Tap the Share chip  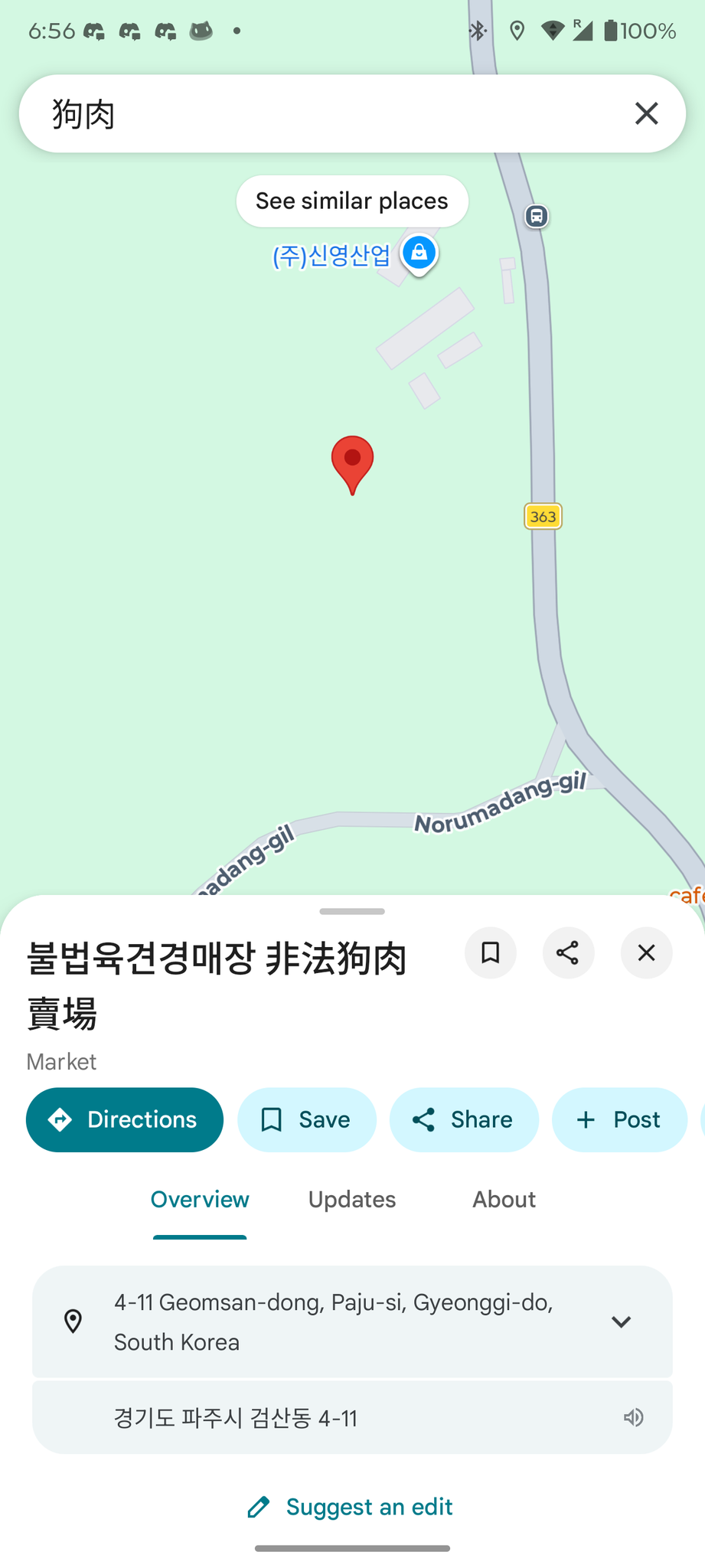point(464,1119)
